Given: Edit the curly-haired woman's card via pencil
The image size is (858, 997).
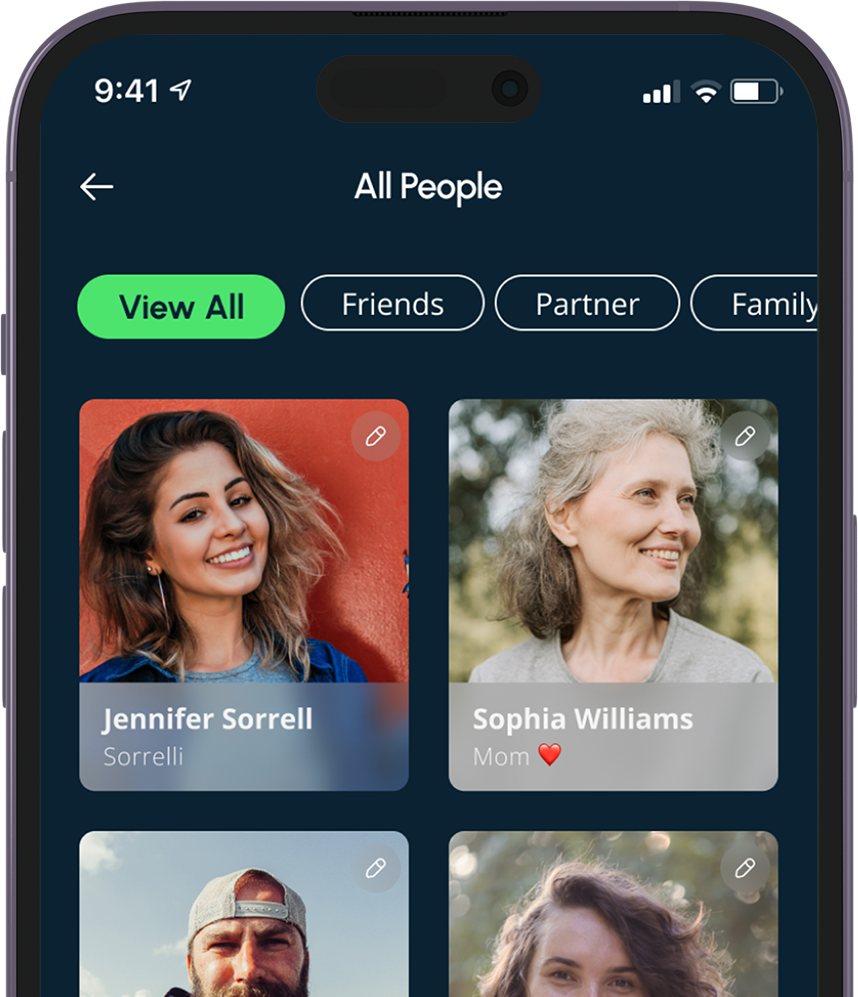Looking at the screenshot, I should coord(745,868).
